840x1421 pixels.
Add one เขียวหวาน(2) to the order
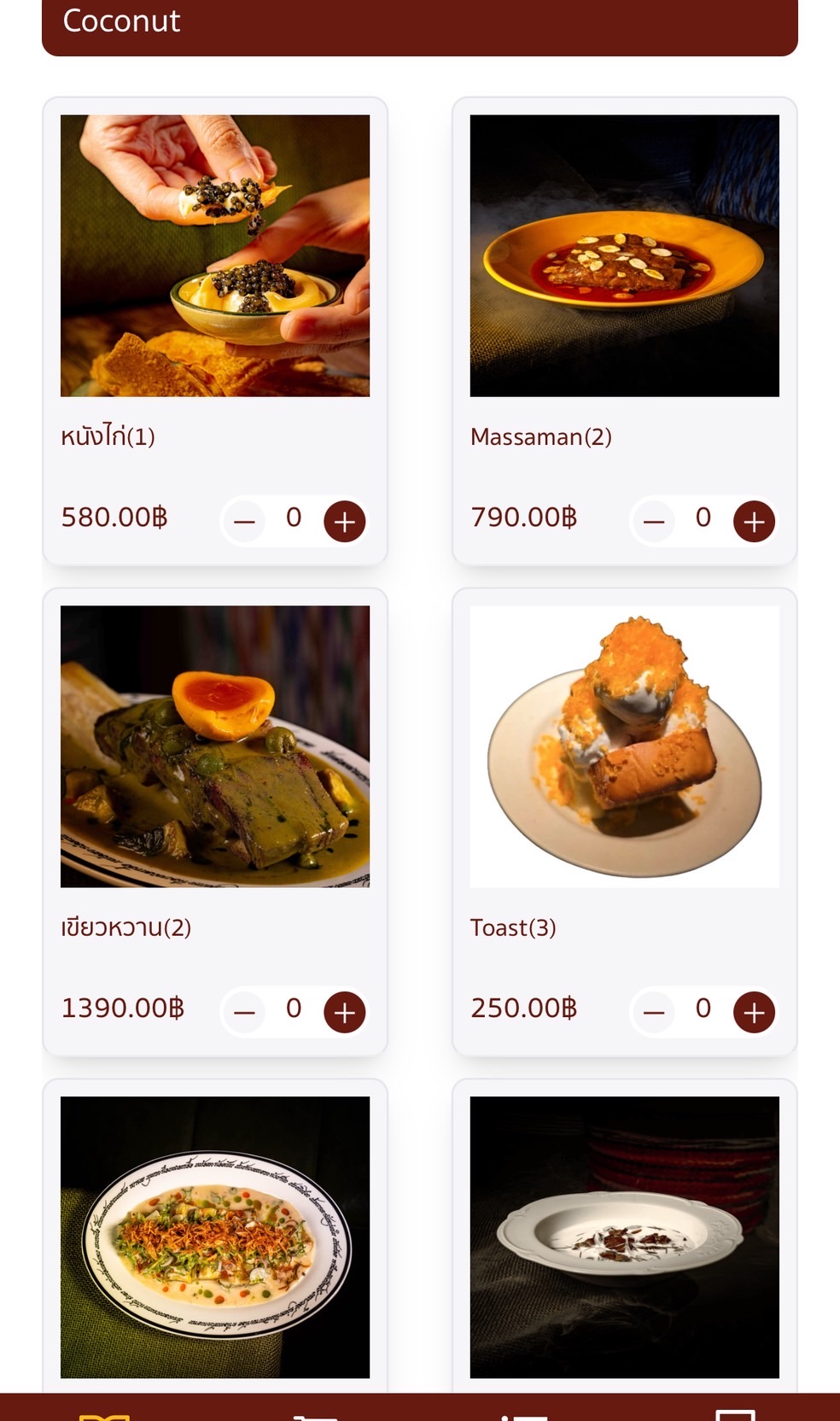344,1012
